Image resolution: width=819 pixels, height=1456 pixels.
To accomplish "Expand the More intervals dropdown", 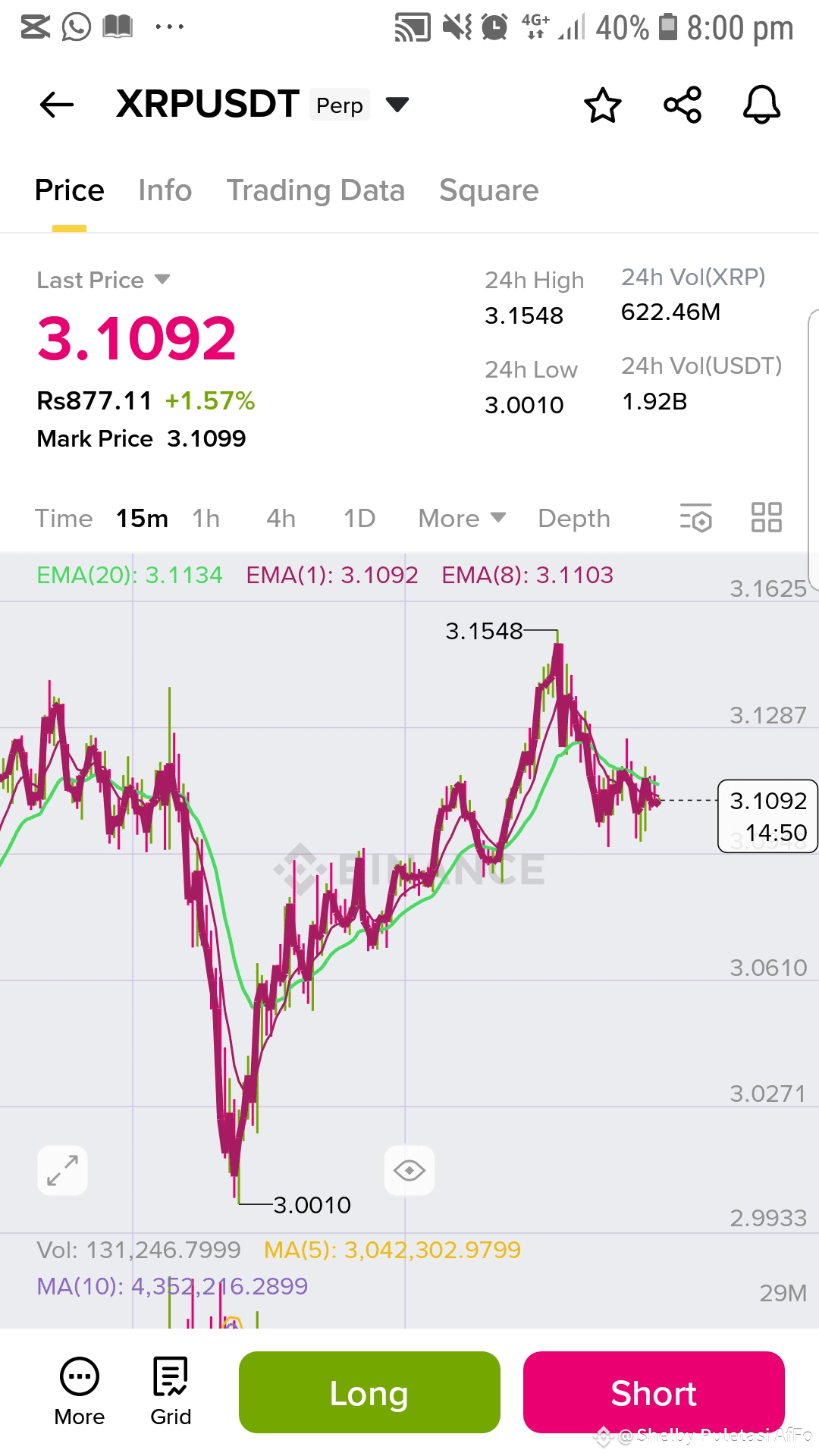I will (x=462, y=519).
